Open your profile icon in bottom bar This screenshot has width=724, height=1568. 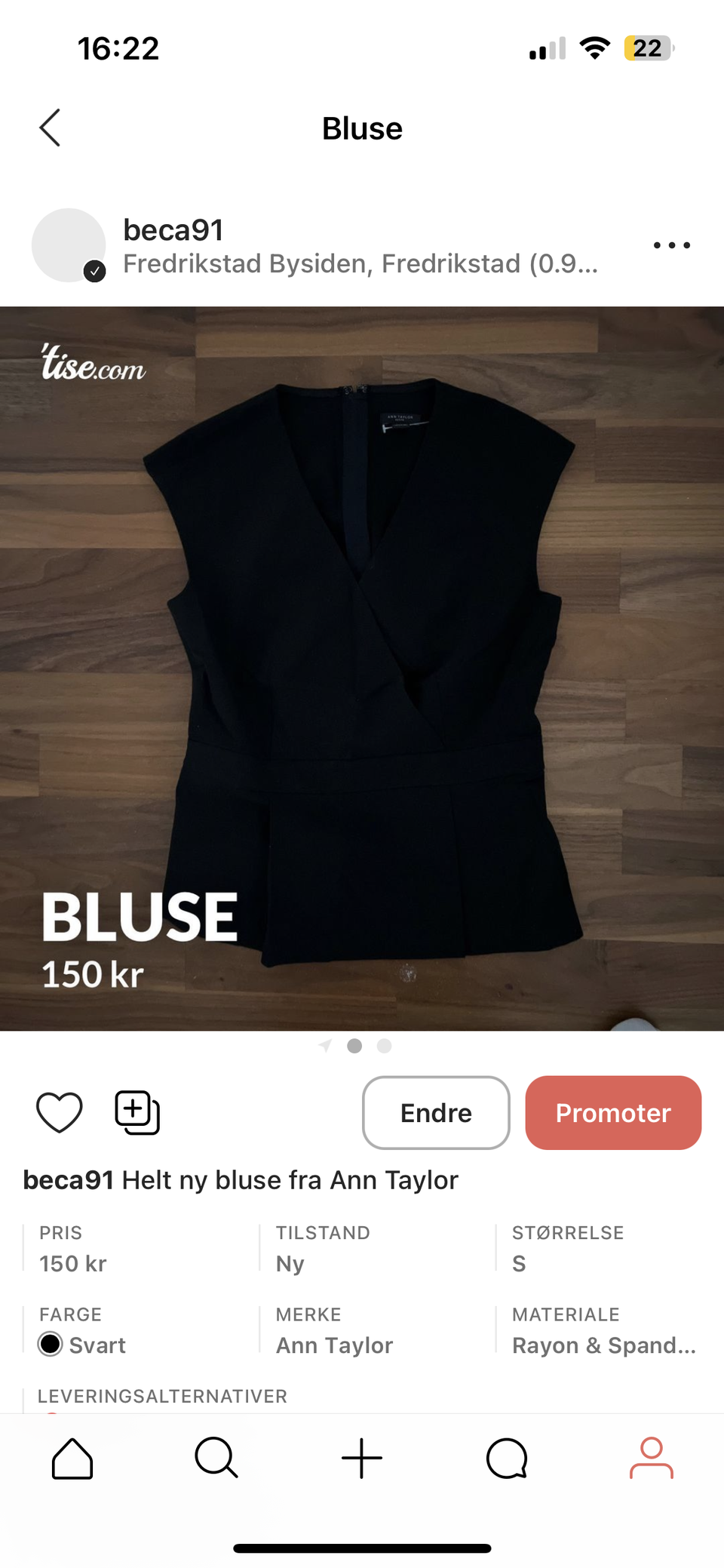652,1457
